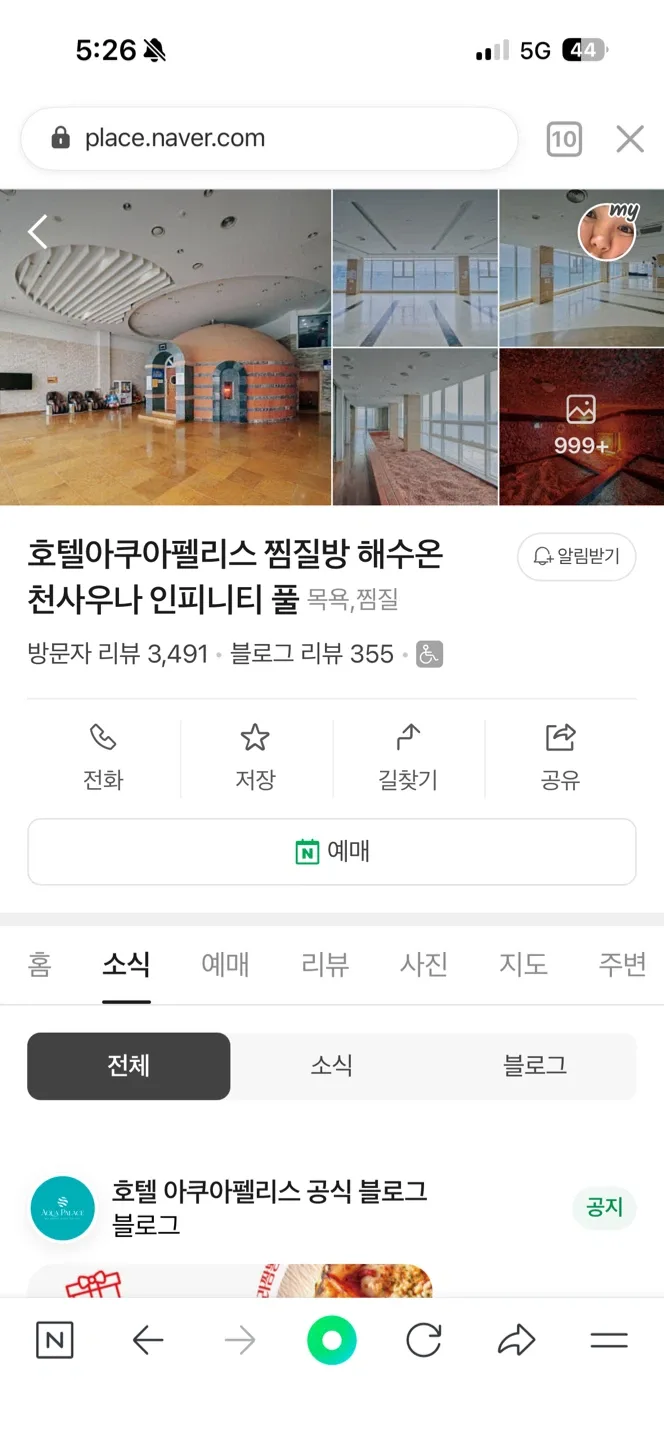Switch to the 리뷰 tab
The width and height of the screenshot is (664, 1440).
coord(325,964)
